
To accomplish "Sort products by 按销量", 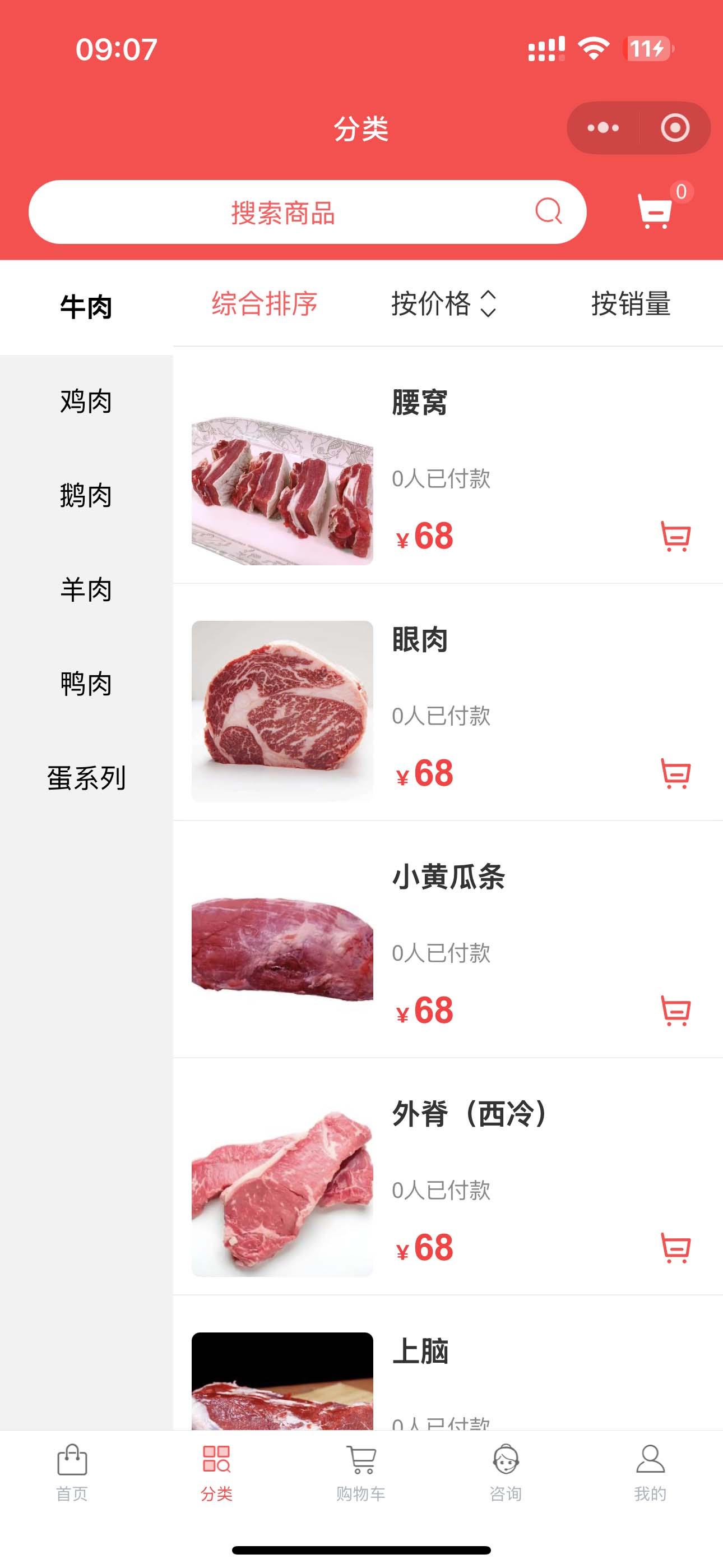I will [x=631, y=303].
